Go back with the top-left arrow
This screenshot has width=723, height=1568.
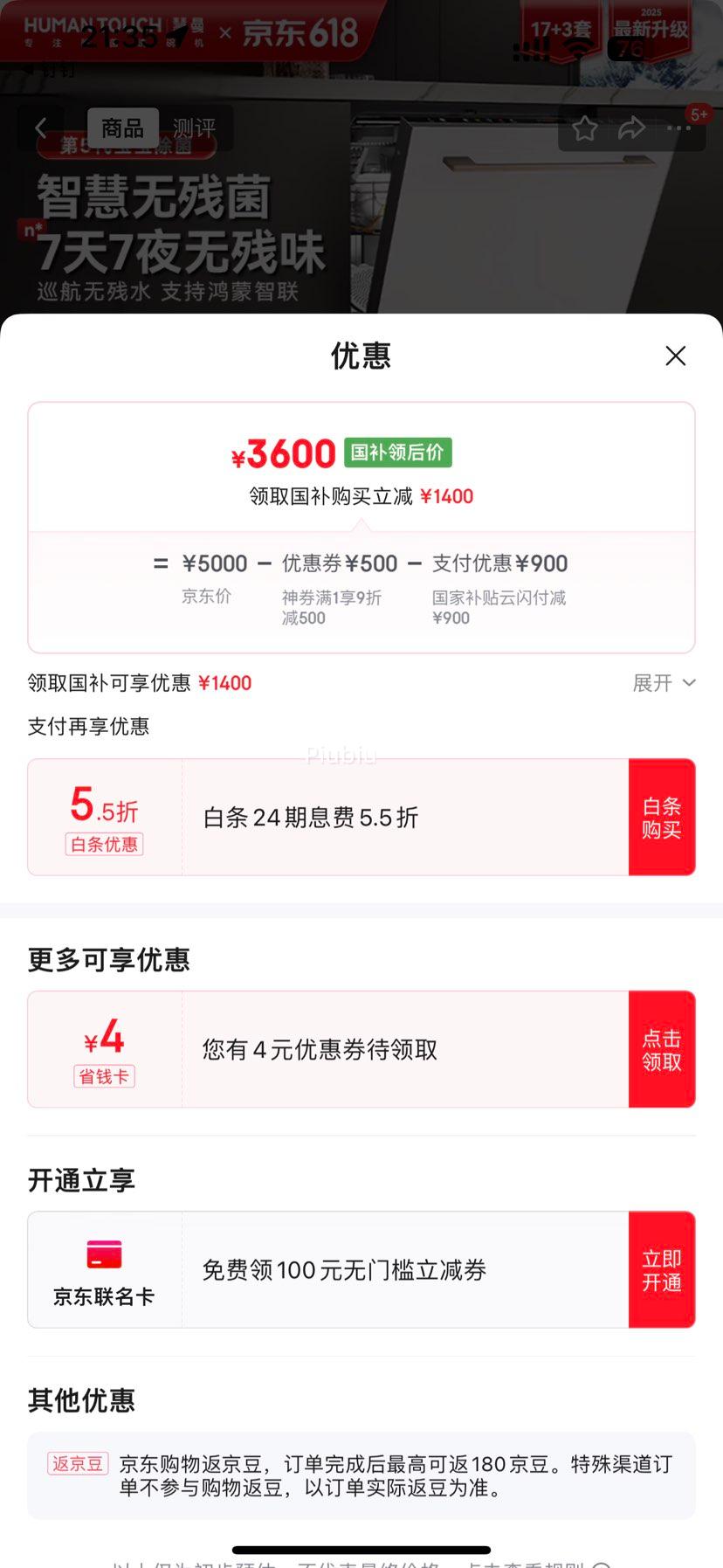(x=40, y=128)
